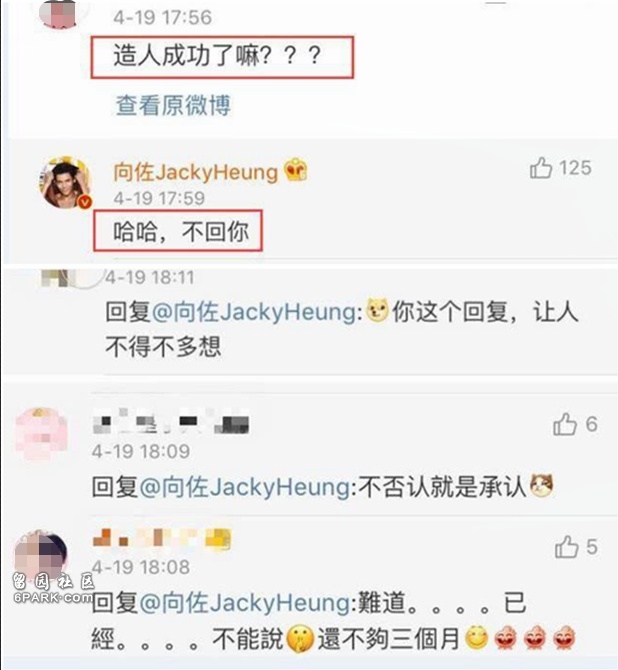Screen dimensions: 618x670
Task: Like the 不否认就是承认 comment
Action: coord(566,425)
